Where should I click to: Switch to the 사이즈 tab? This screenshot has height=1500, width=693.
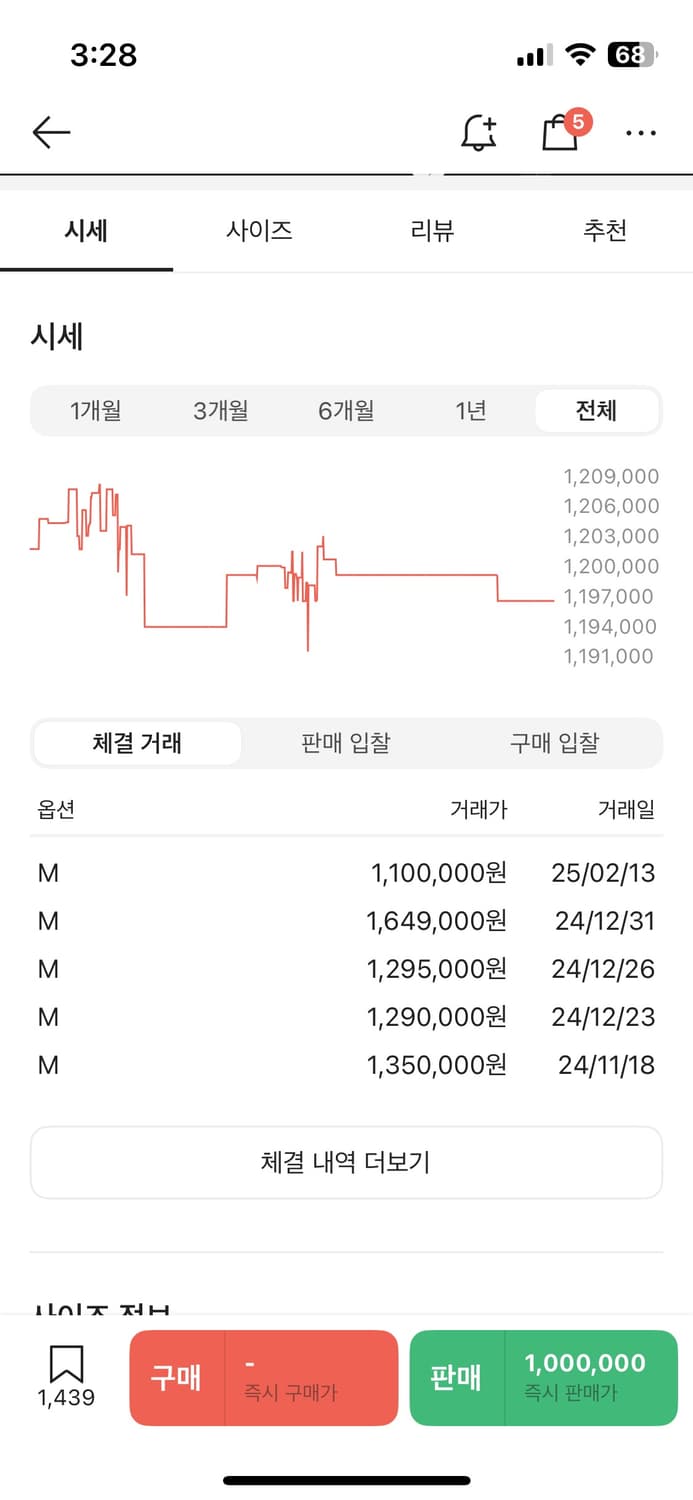pos(259,231)
